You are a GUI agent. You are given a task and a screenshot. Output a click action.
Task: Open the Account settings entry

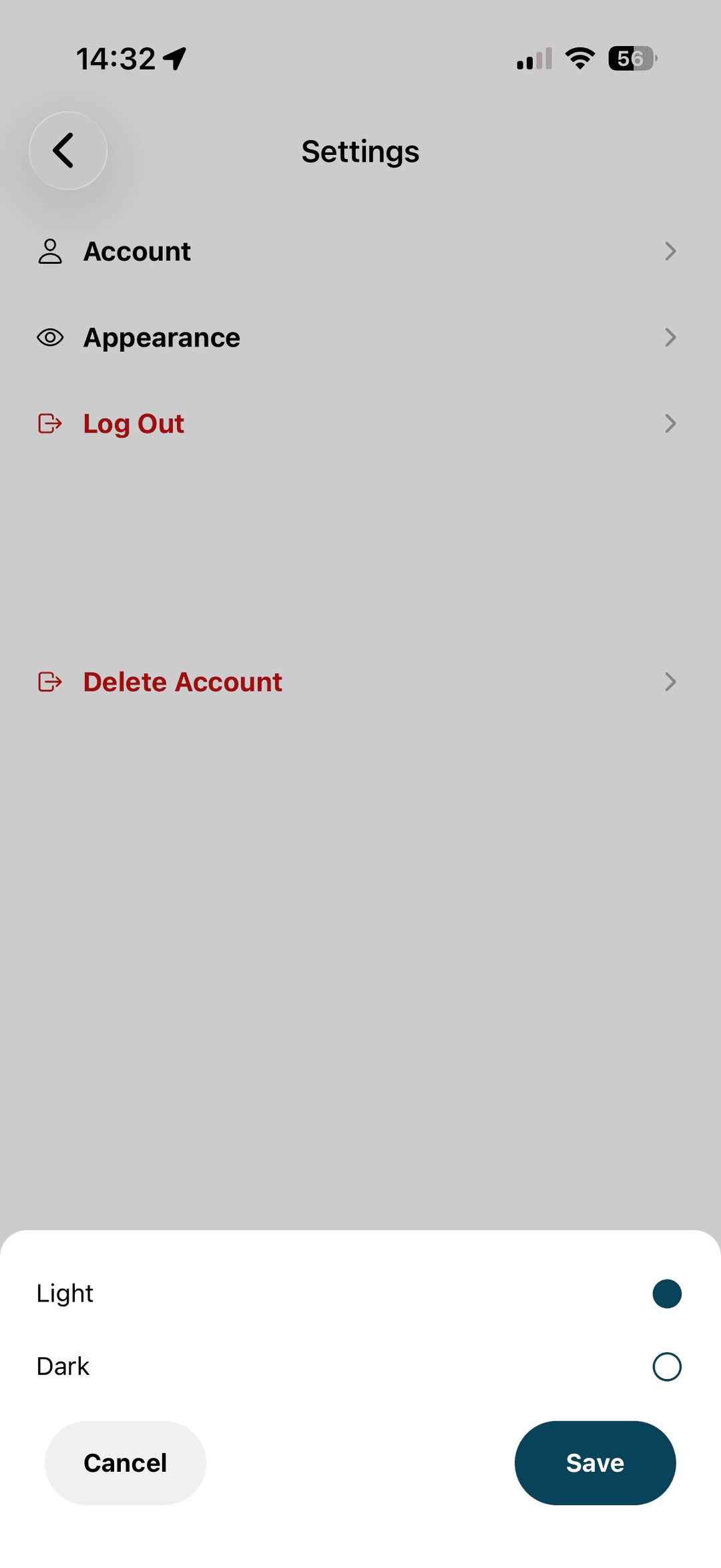point(137,251)
